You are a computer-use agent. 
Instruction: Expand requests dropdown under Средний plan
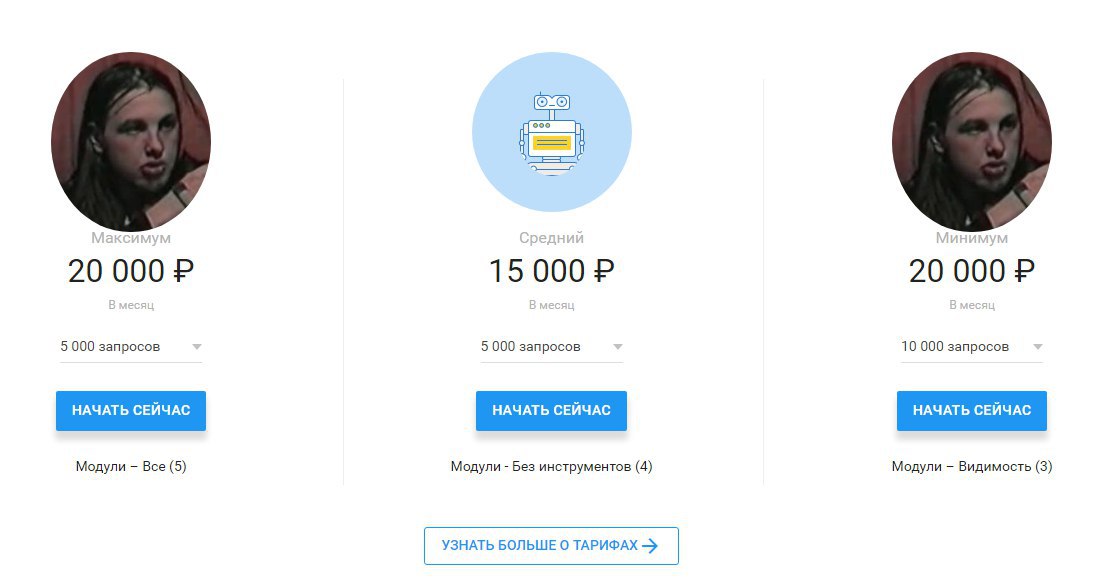pyautogui.click(x=551, y=347)
